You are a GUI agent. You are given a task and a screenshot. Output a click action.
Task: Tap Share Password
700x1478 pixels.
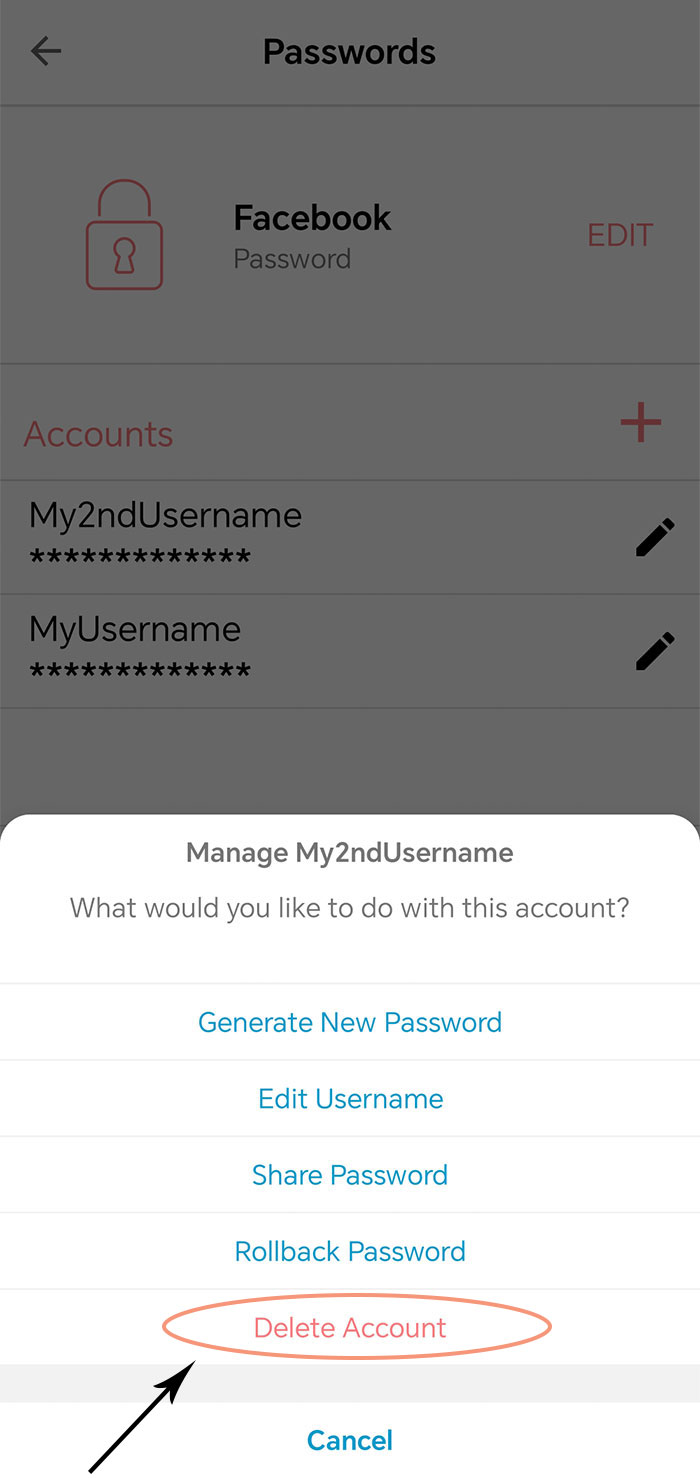pyautogui.click(x=350, y=1174)
